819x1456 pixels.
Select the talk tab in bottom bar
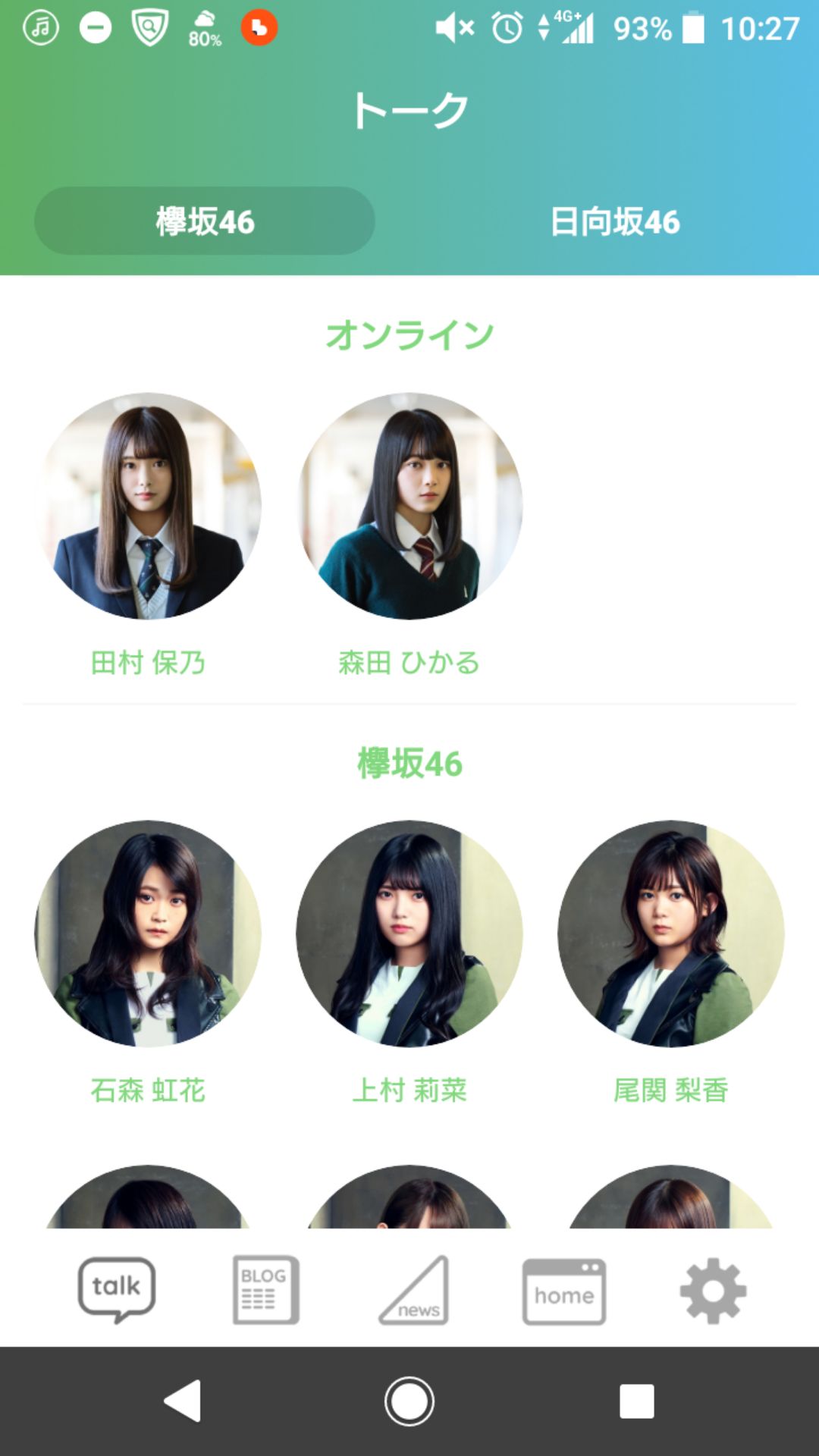pyautogui.click(x=117, y=1290)
